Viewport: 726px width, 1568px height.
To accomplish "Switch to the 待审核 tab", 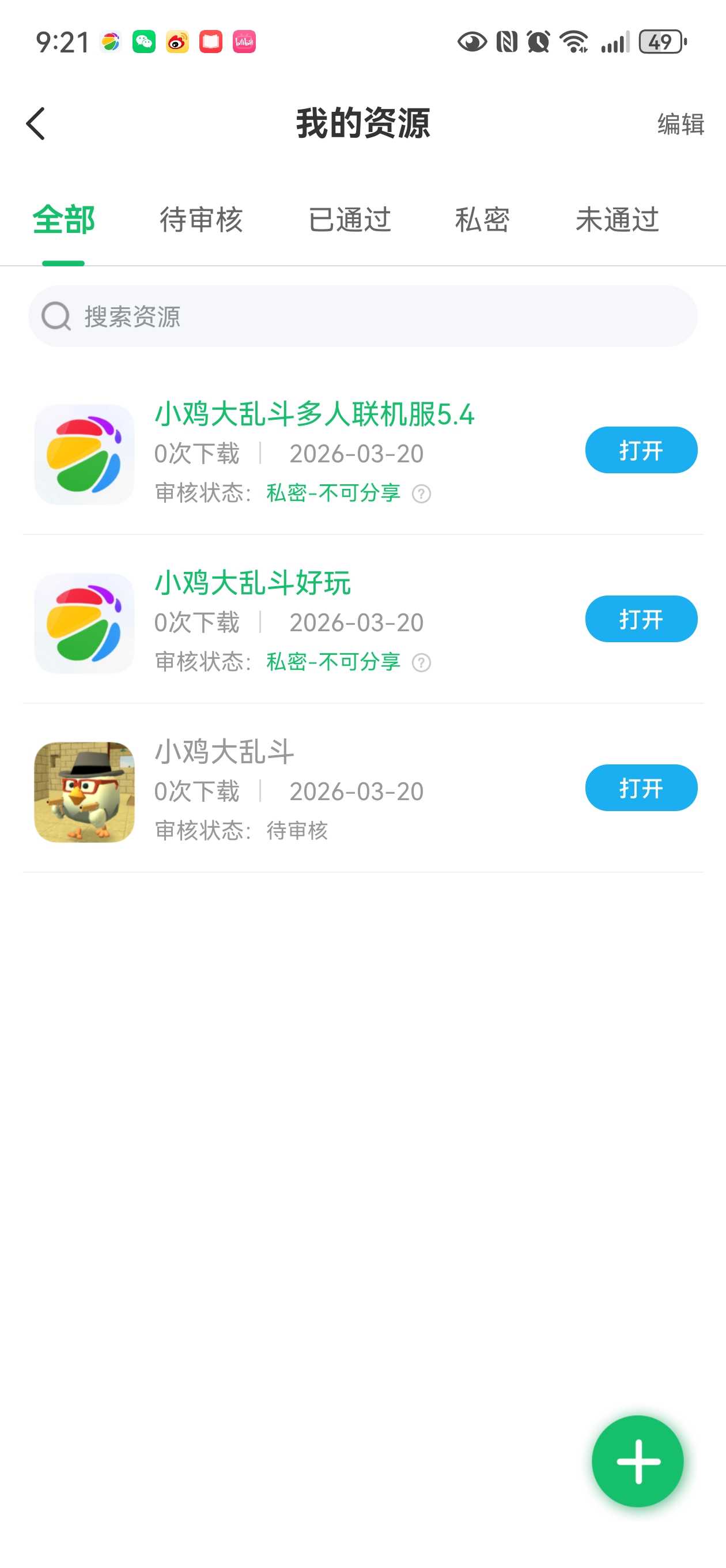I will [201, 220].
